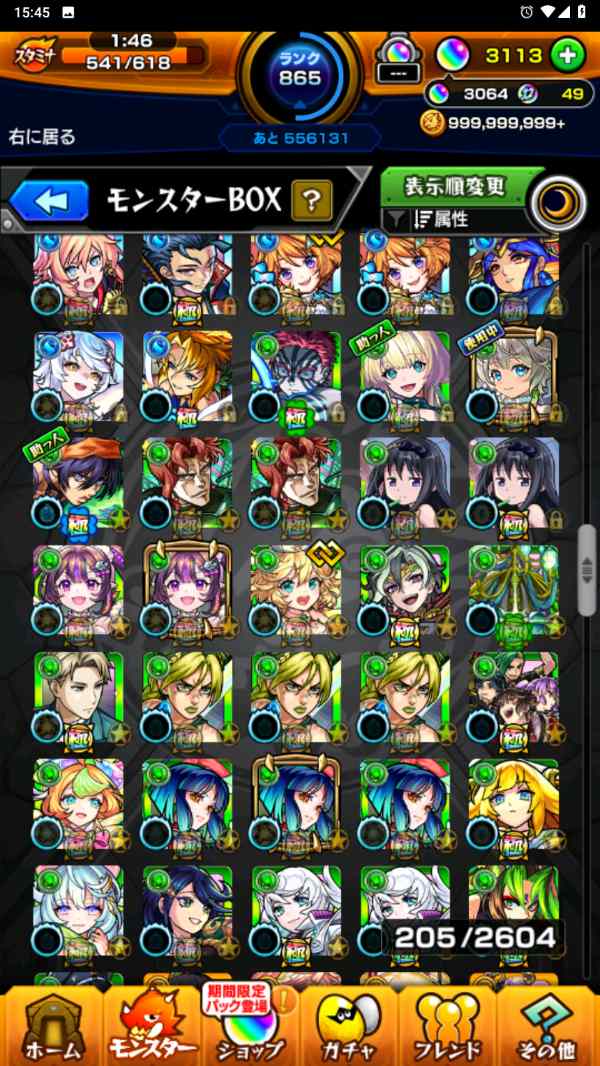600x1066 pixels.
Task: Open the その他 tab
Action: point(545,1025)
